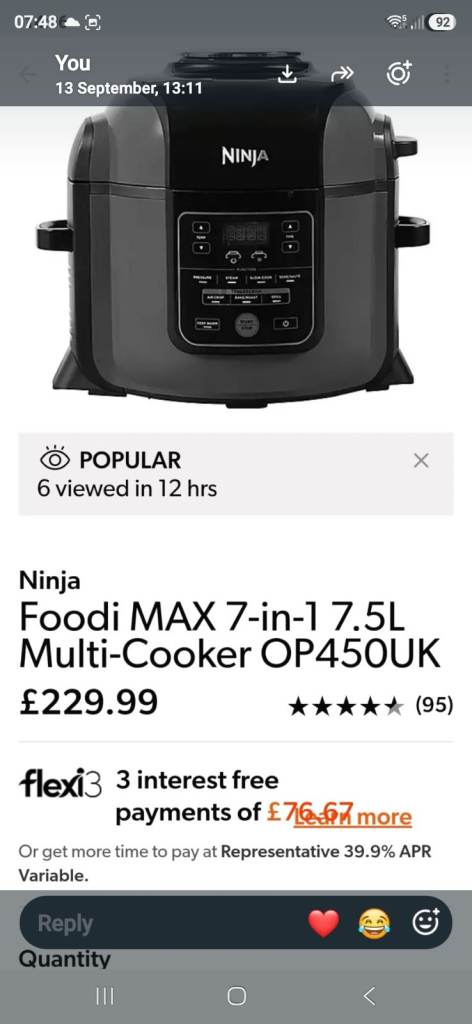The width and height of the screenshot is (472, 1024).
Task: React with the laughing tears emoji
Action: click(x=373, y=923)
